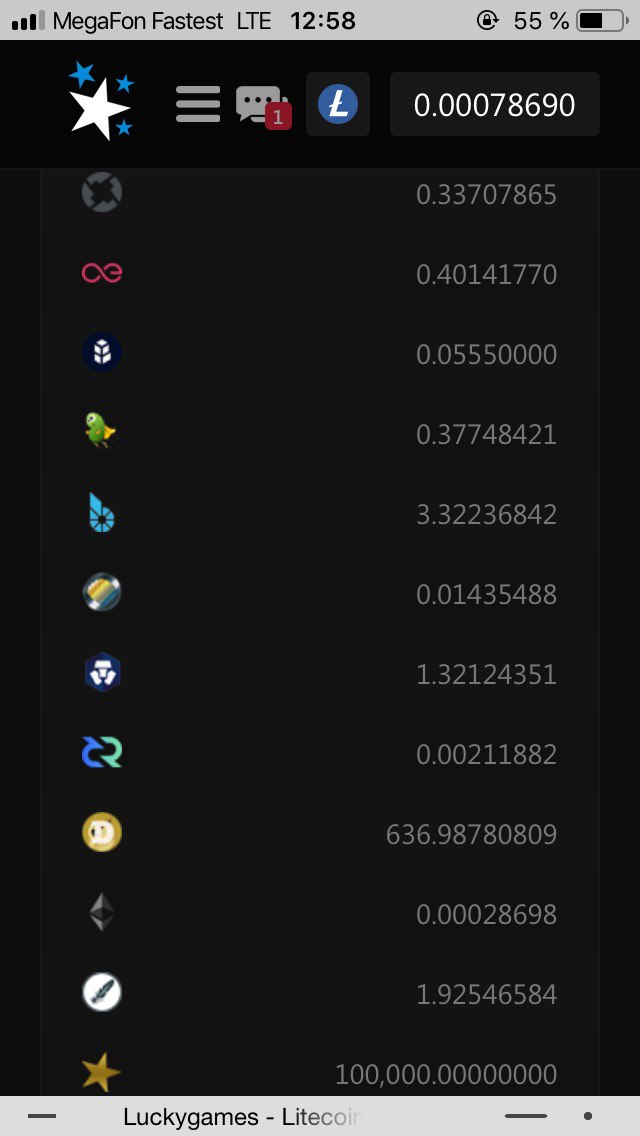The image size is (640, 1136).
Task: Select the coin with balance 3.32236842
Action: (320, 514)
